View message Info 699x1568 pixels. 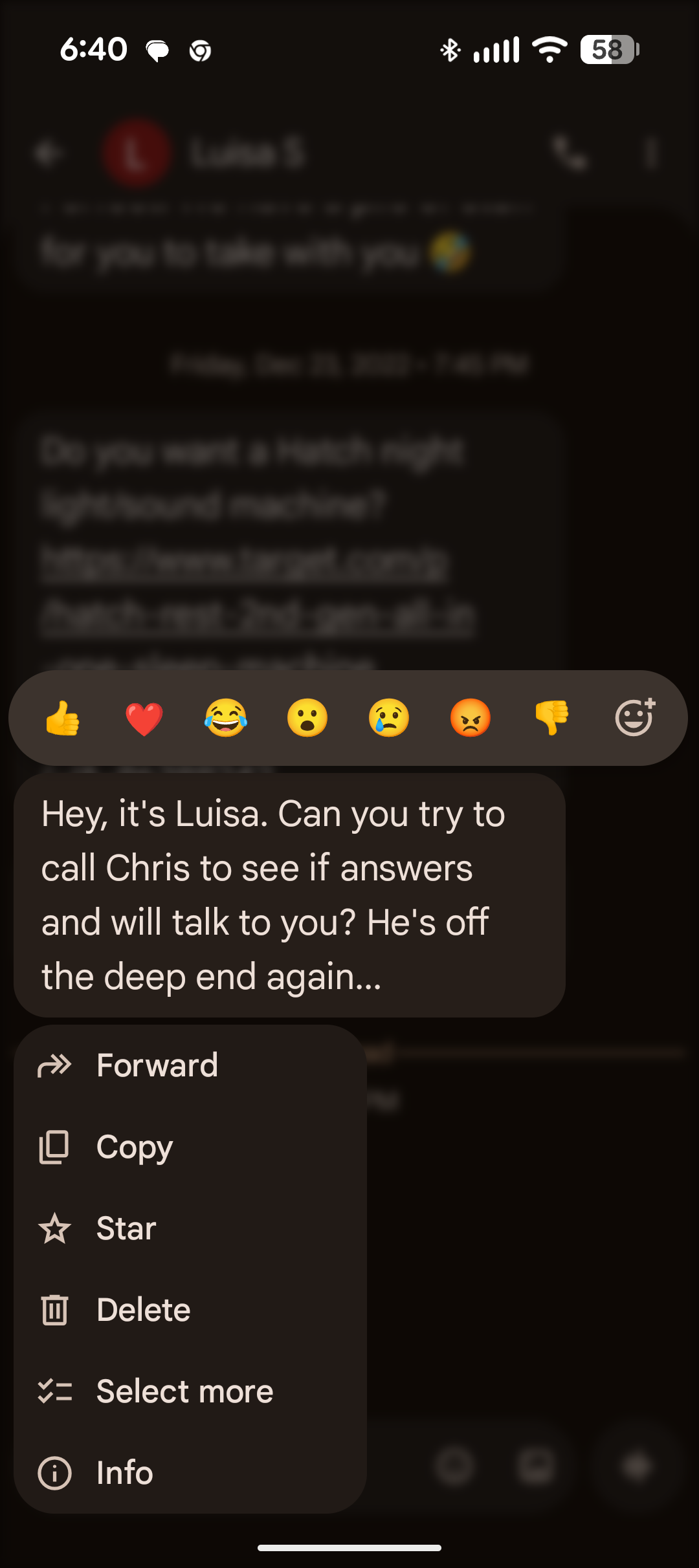coord(124,1473)
